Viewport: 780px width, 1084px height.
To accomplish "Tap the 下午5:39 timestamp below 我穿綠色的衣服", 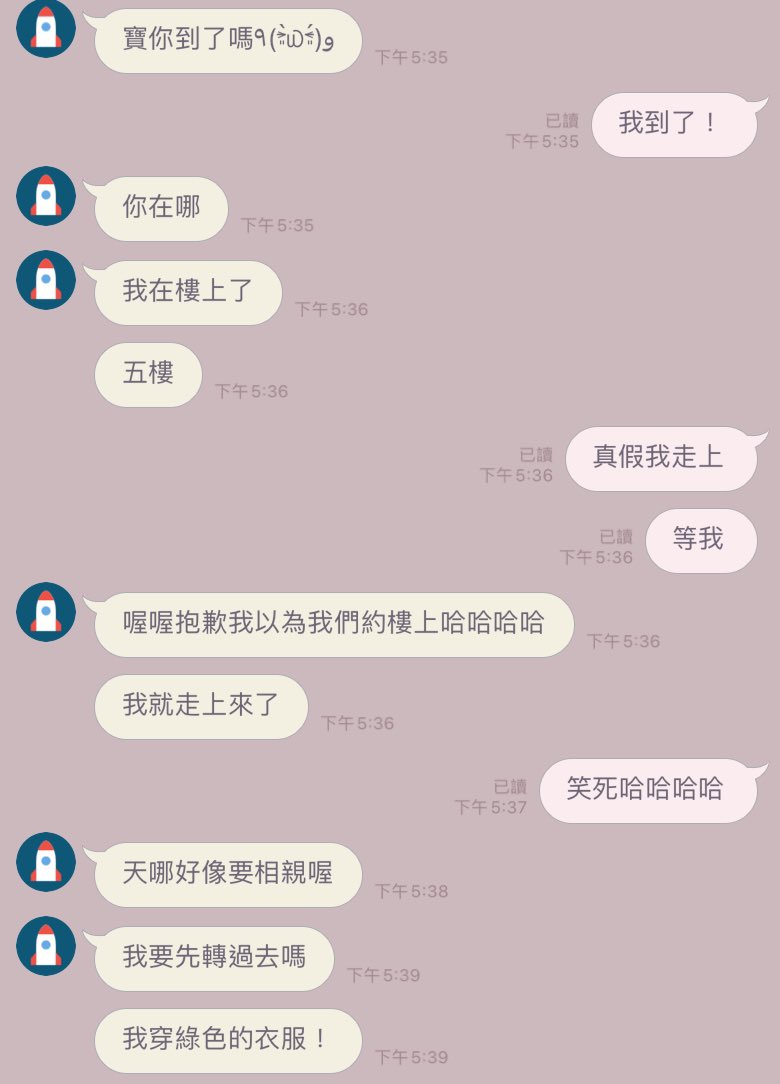I will (410, 1055).
